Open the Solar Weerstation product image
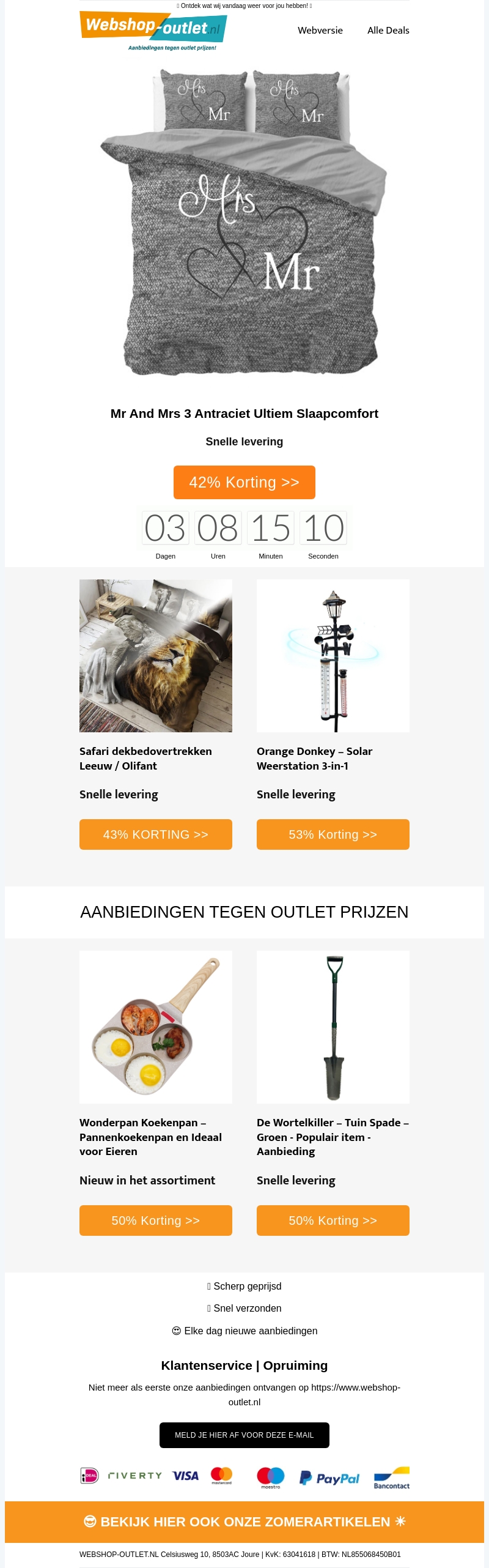 (333, 655)
